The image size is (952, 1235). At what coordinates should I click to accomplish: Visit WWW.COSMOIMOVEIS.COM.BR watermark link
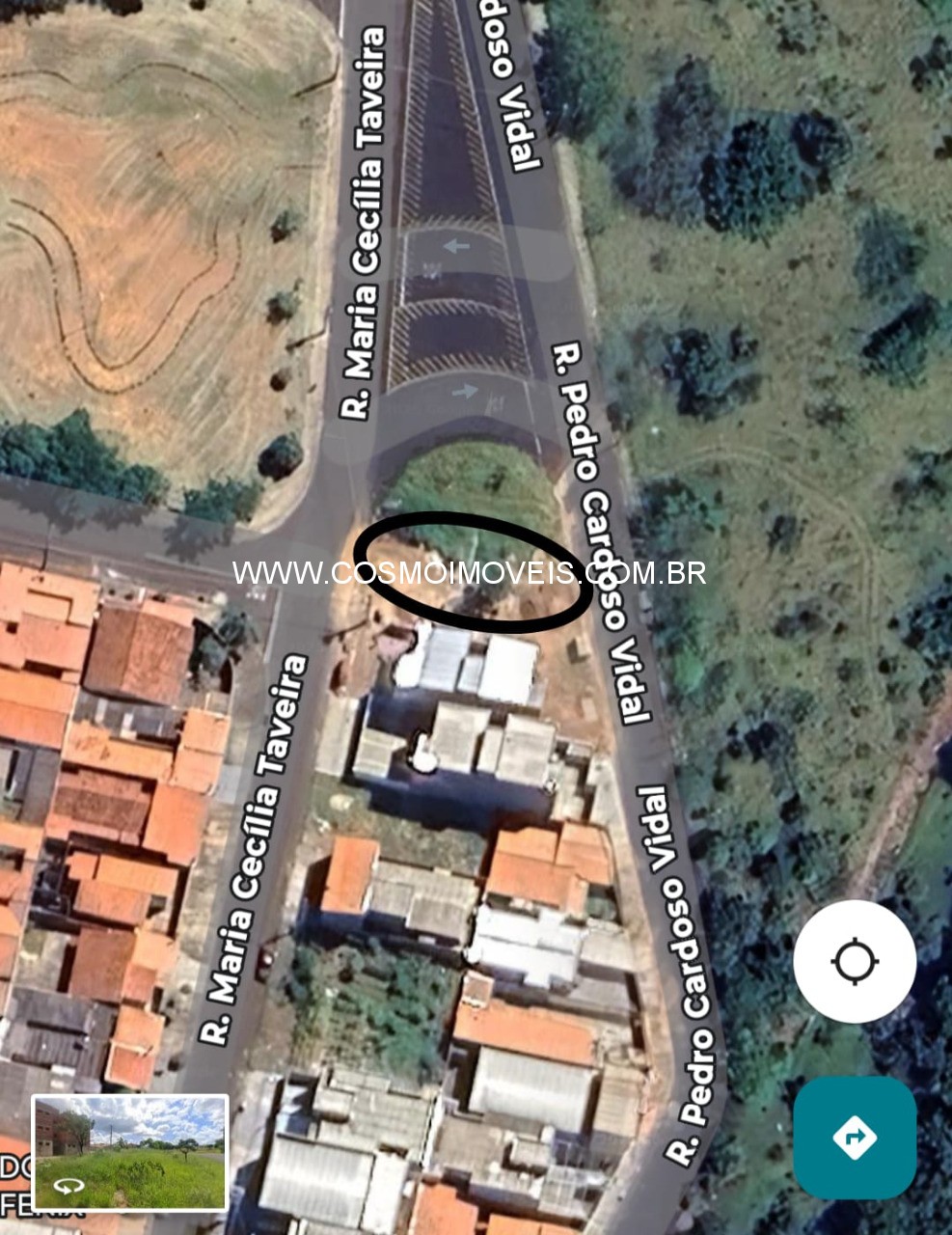468,573
